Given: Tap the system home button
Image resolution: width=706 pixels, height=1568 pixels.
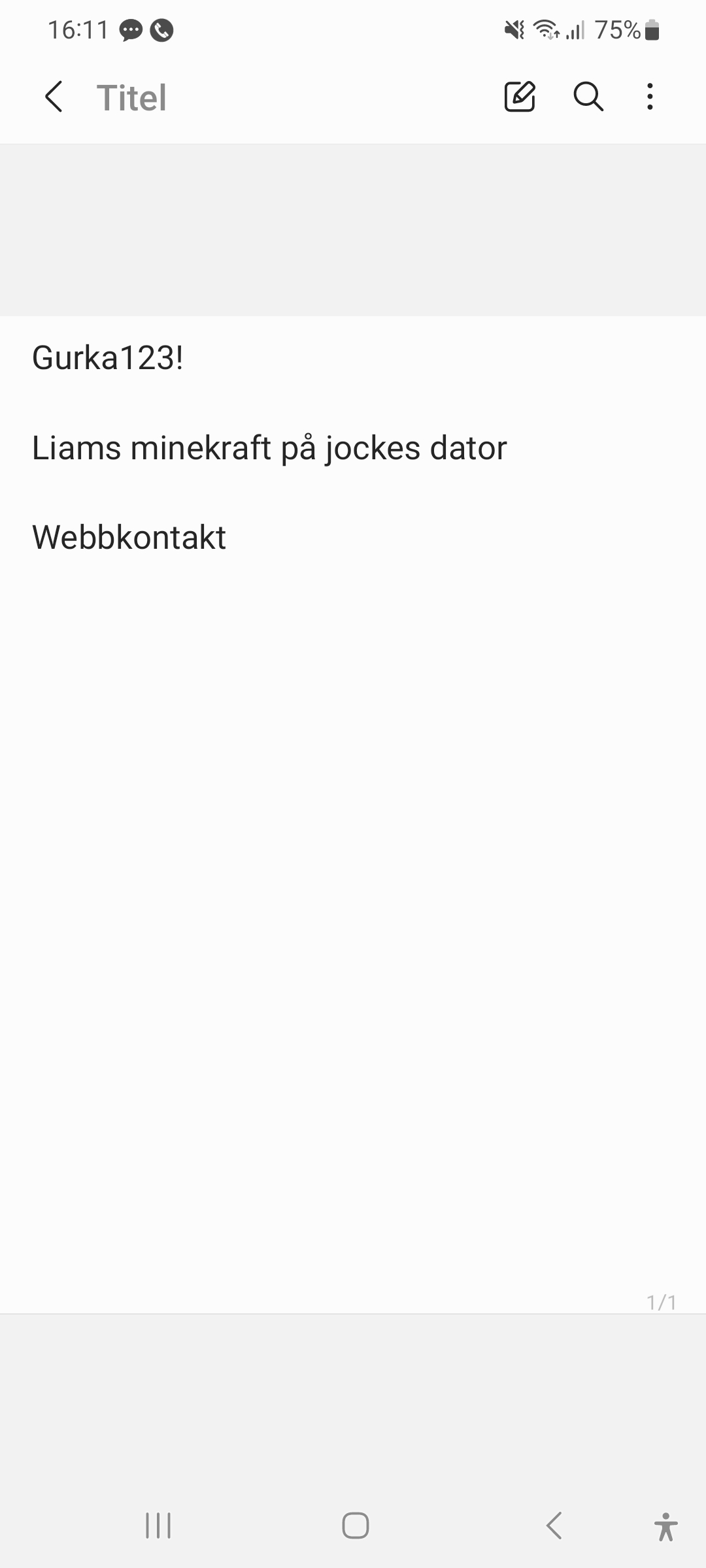Looking at the screenshot, I should click(x=355, y=1526).
